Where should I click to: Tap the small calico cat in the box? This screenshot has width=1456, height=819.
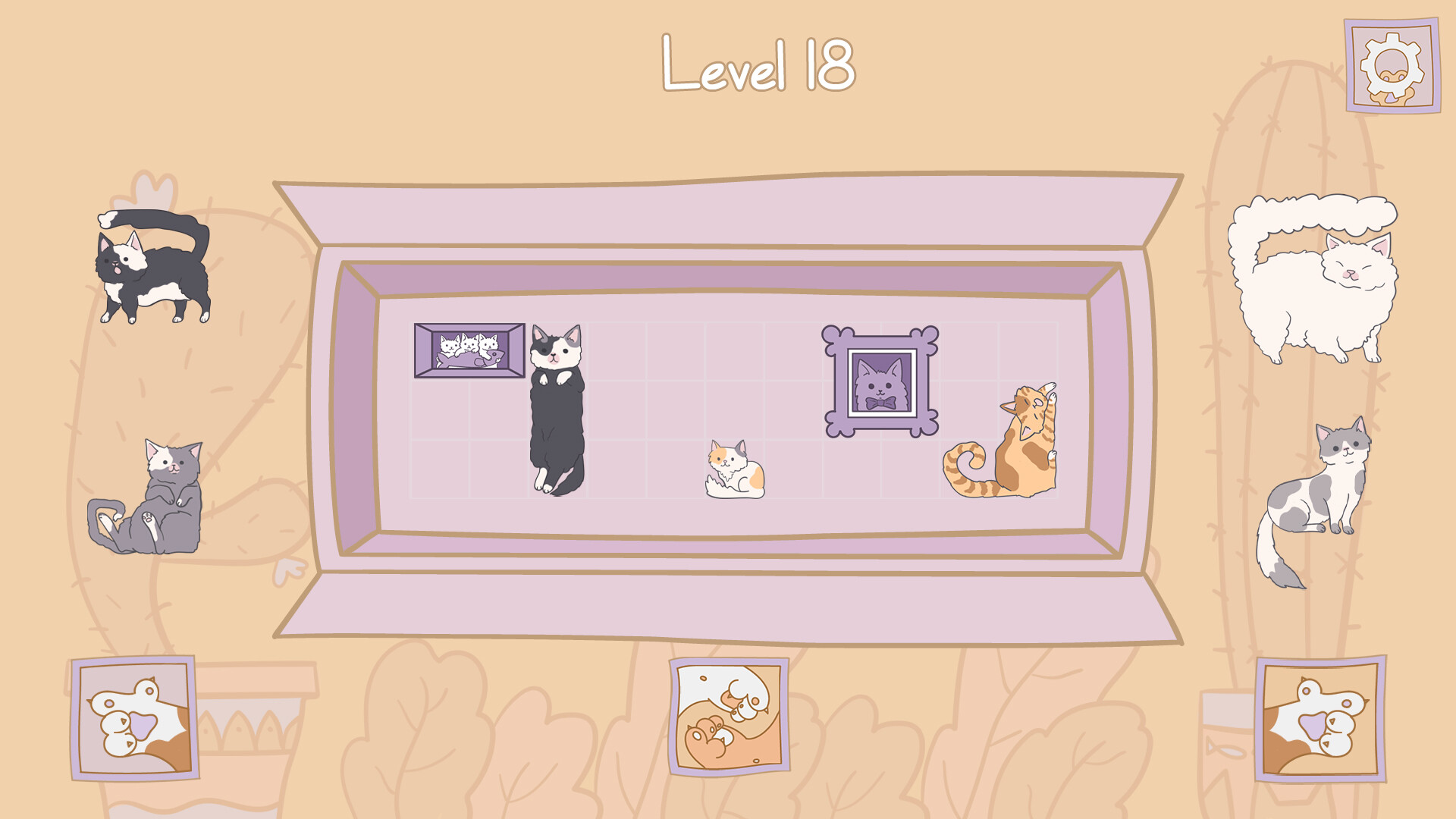734,472
